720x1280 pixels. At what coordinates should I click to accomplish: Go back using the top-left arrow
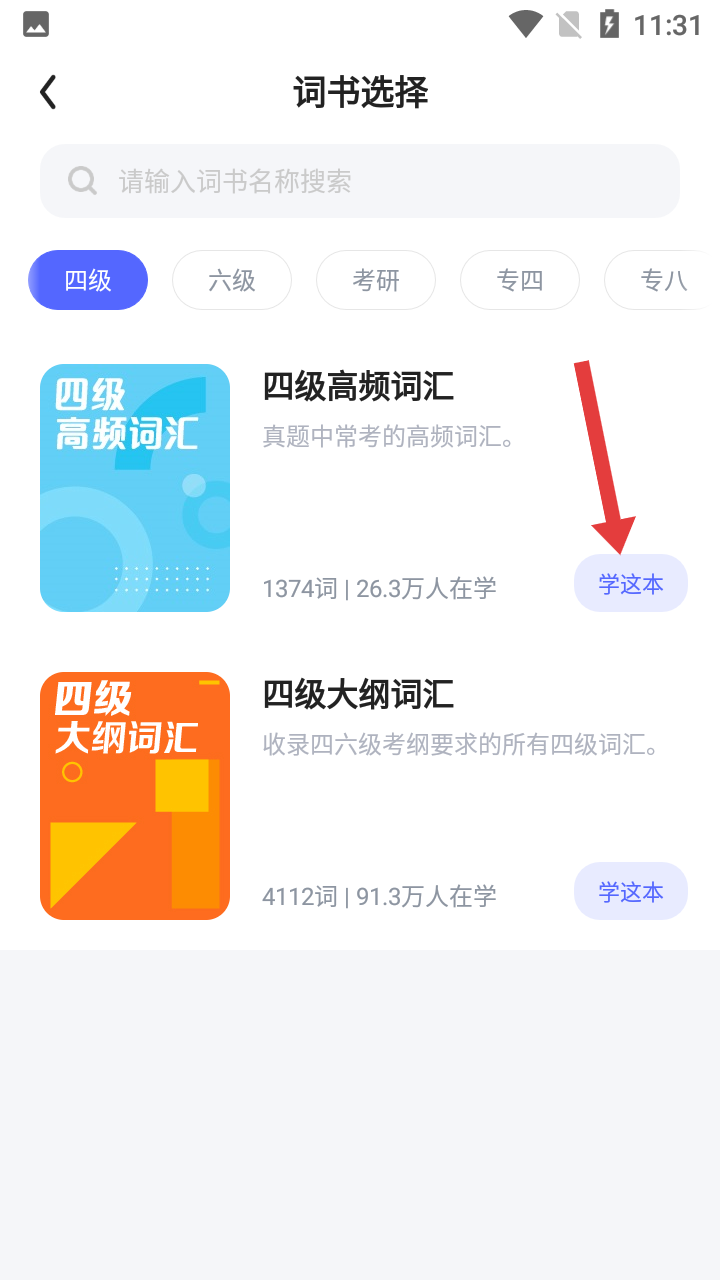point(48,92)
